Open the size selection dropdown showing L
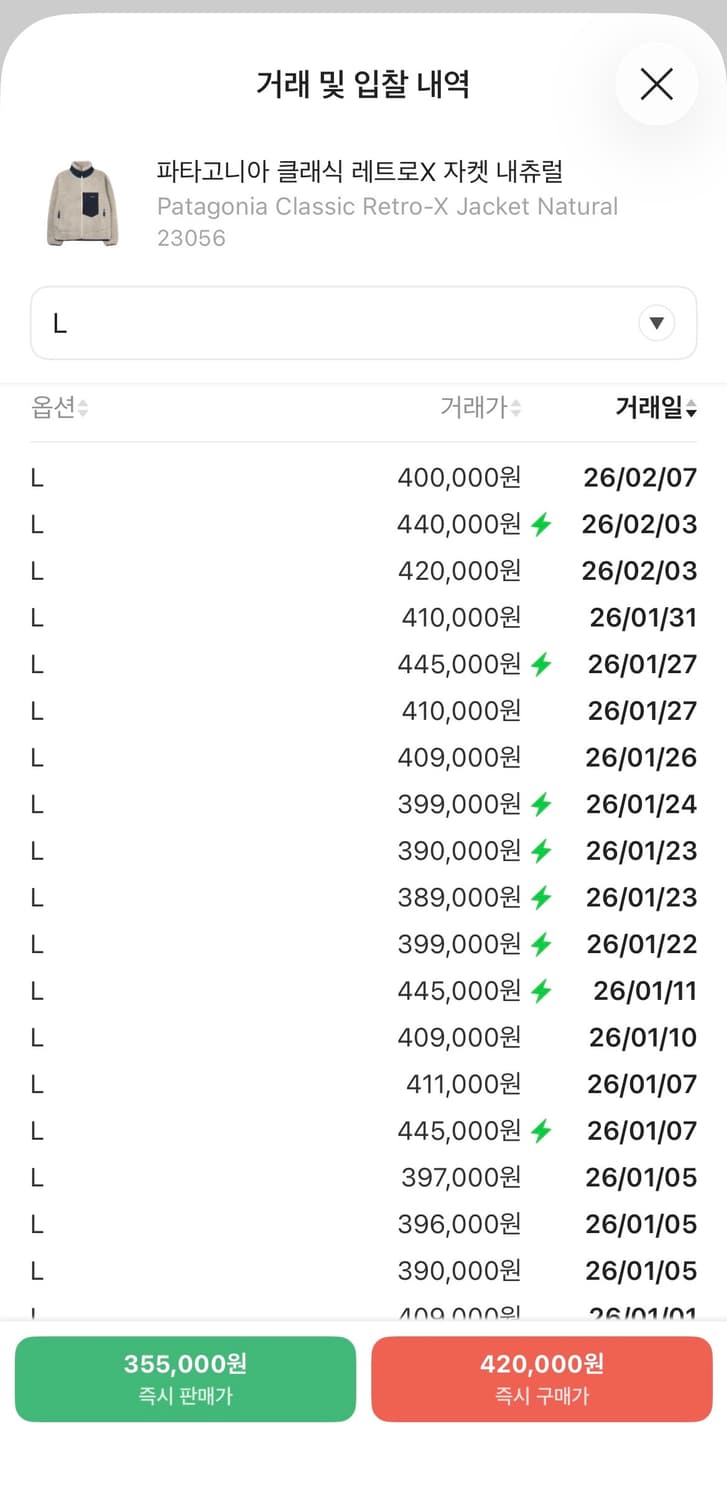The height and width of the screenshot is (1500, 727). pos(363,322)
